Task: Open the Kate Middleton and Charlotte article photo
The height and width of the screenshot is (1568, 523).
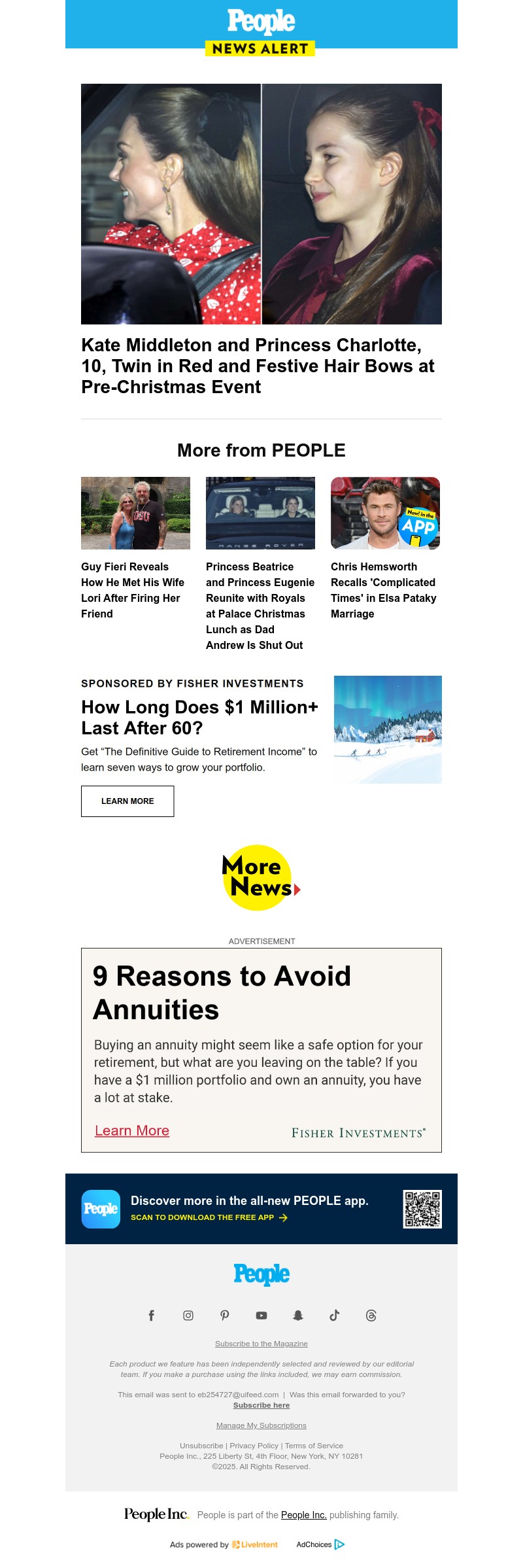Action: [x=261, y=203]
